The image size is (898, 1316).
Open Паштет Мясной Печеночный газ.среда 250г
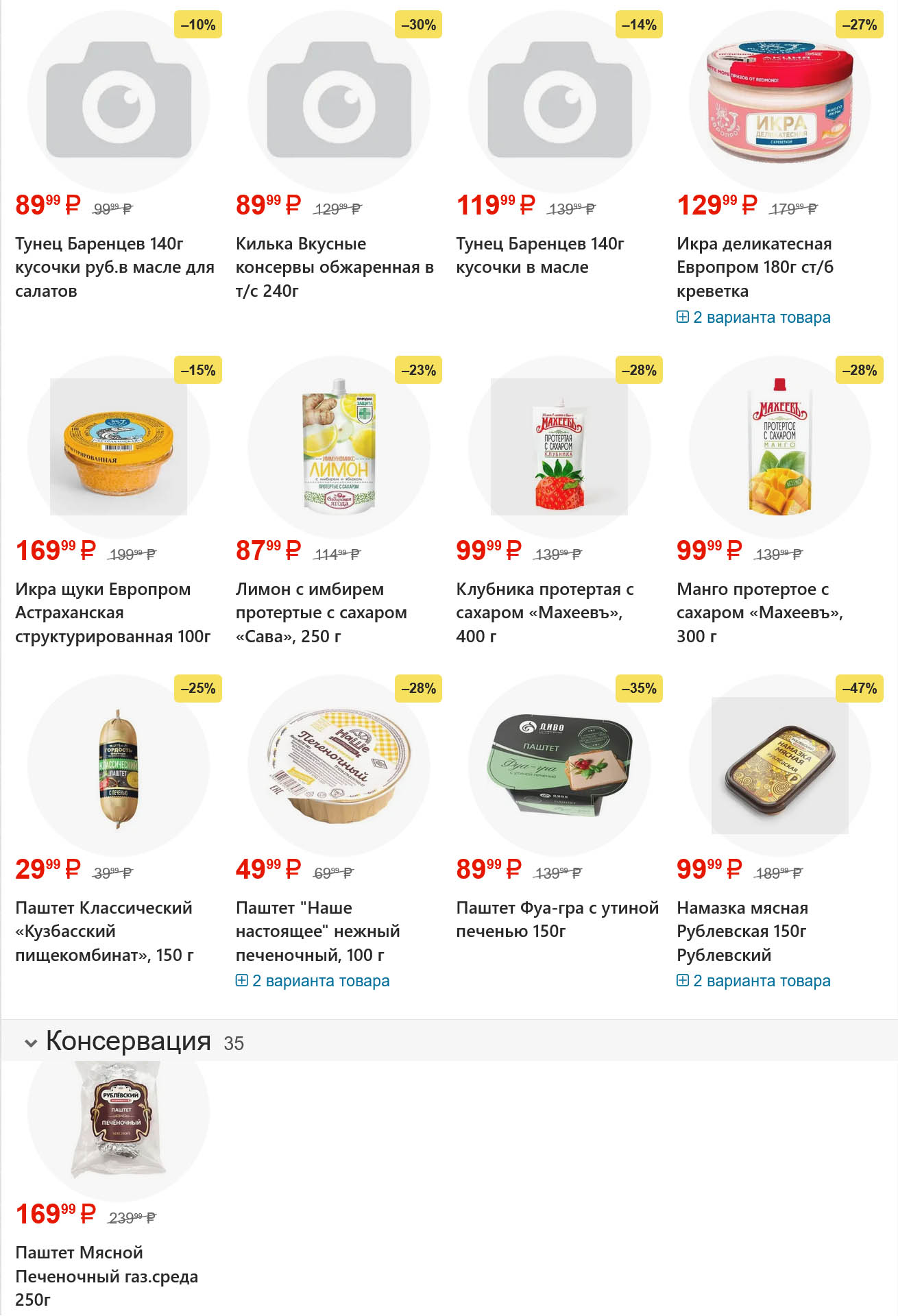[106, 1276]
